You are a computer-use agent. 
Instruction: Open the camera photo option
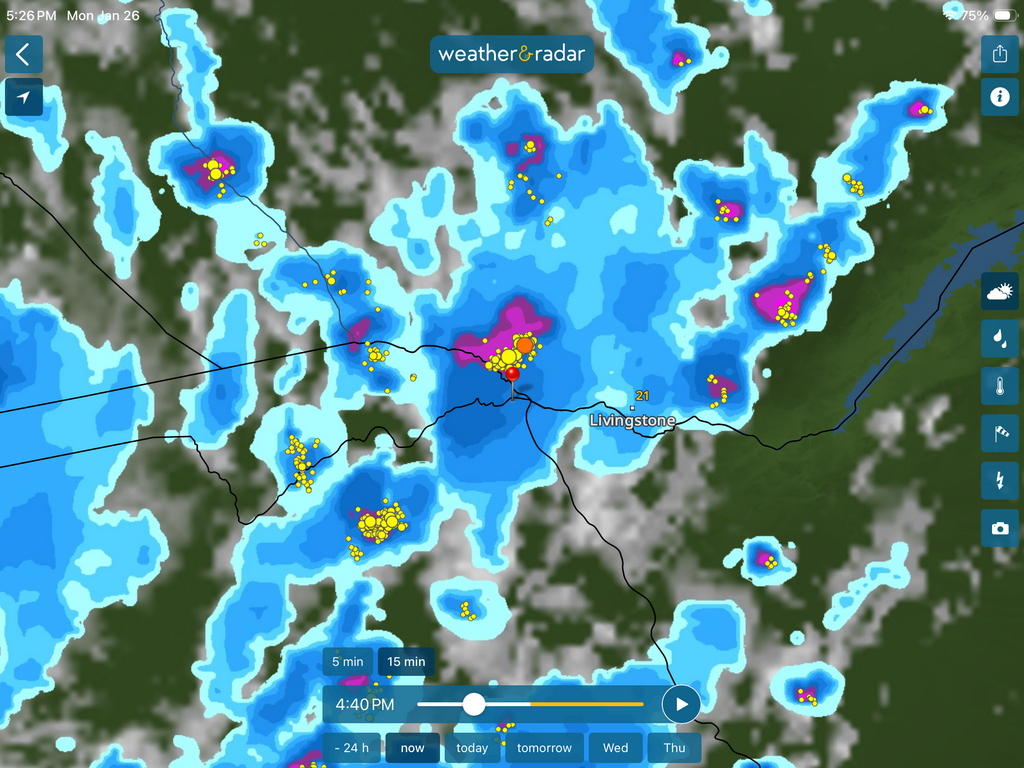(x=999, y=527)
